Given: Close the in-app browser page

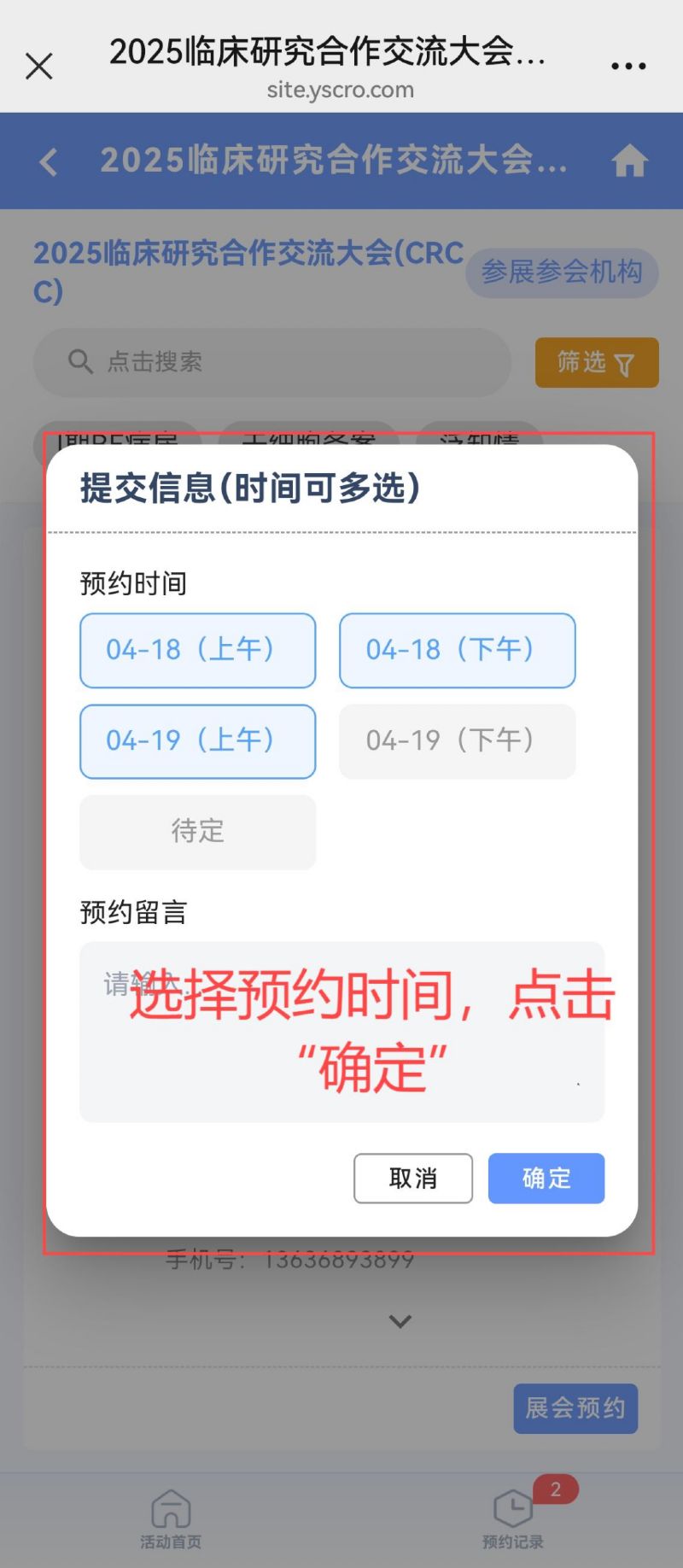Looking at the screenshot, I should (39, 66).
